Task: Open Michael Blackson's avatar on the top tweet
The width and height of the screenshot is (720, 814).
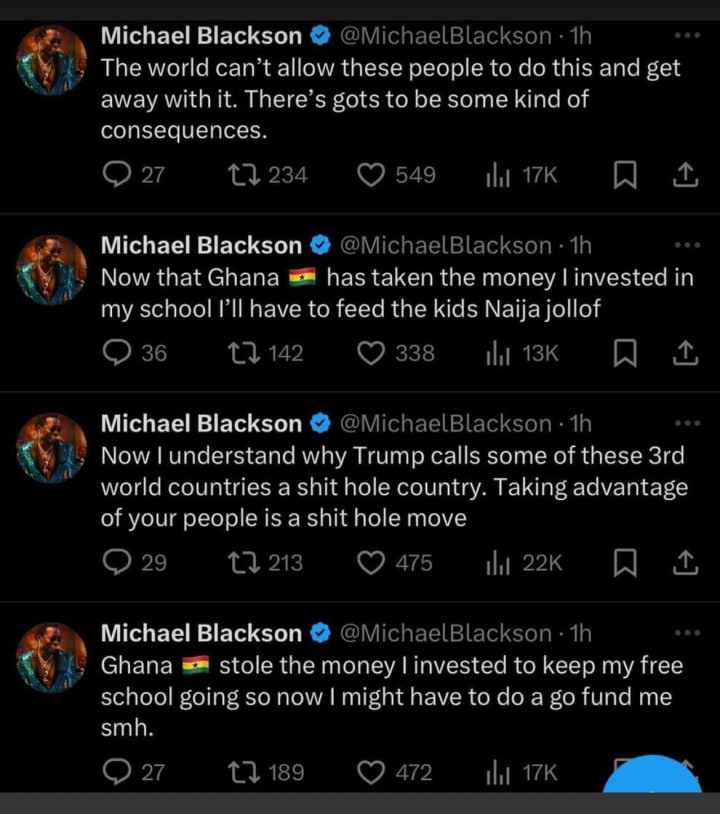Action: point(52,60)
